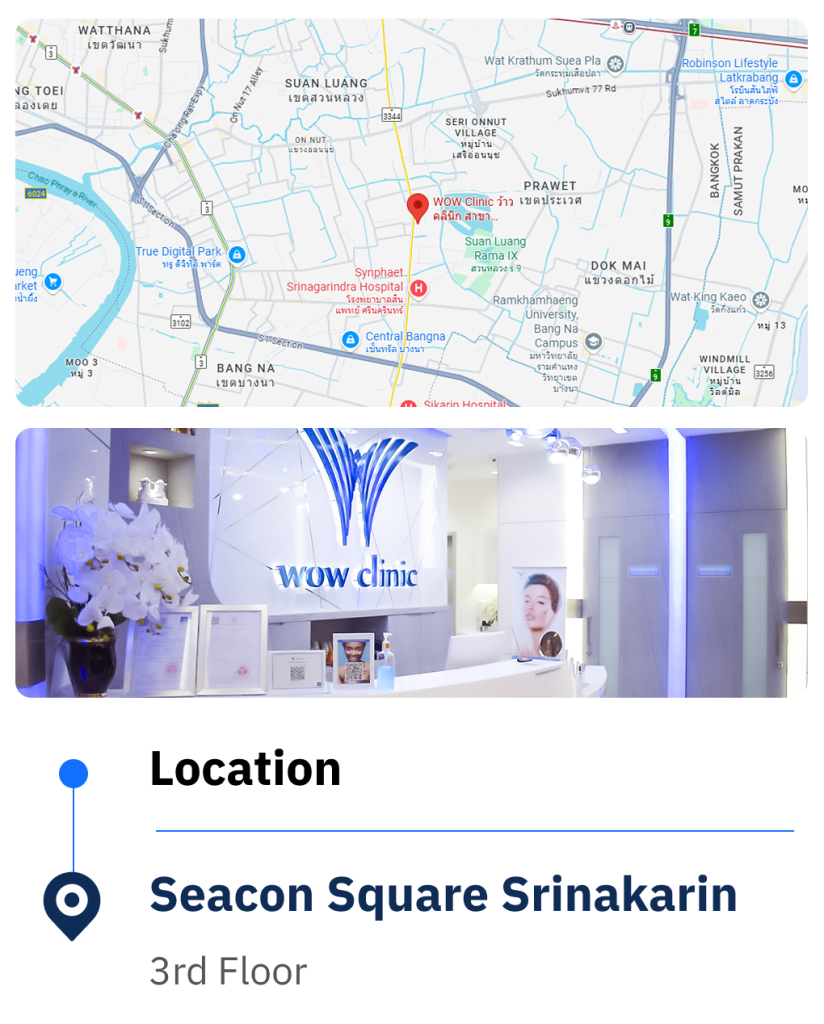View the WOW Clinic reception photo

coord(411,562)
